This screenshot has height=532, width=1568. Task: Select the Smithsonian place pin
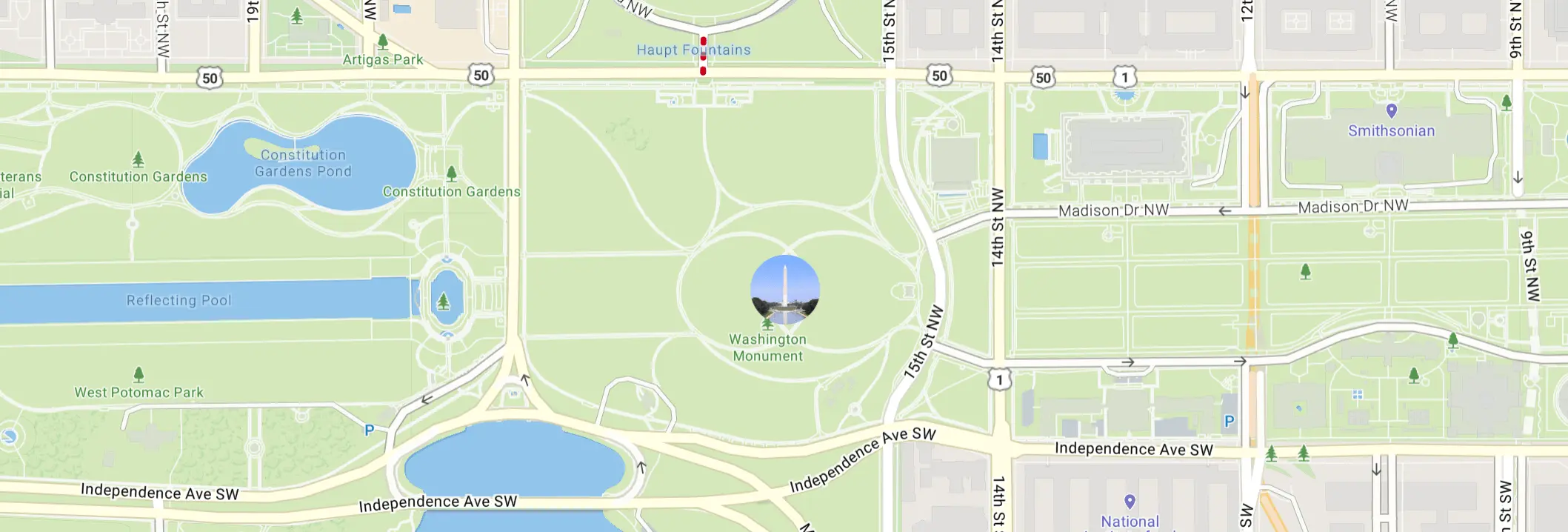(x=1391, y=112)
